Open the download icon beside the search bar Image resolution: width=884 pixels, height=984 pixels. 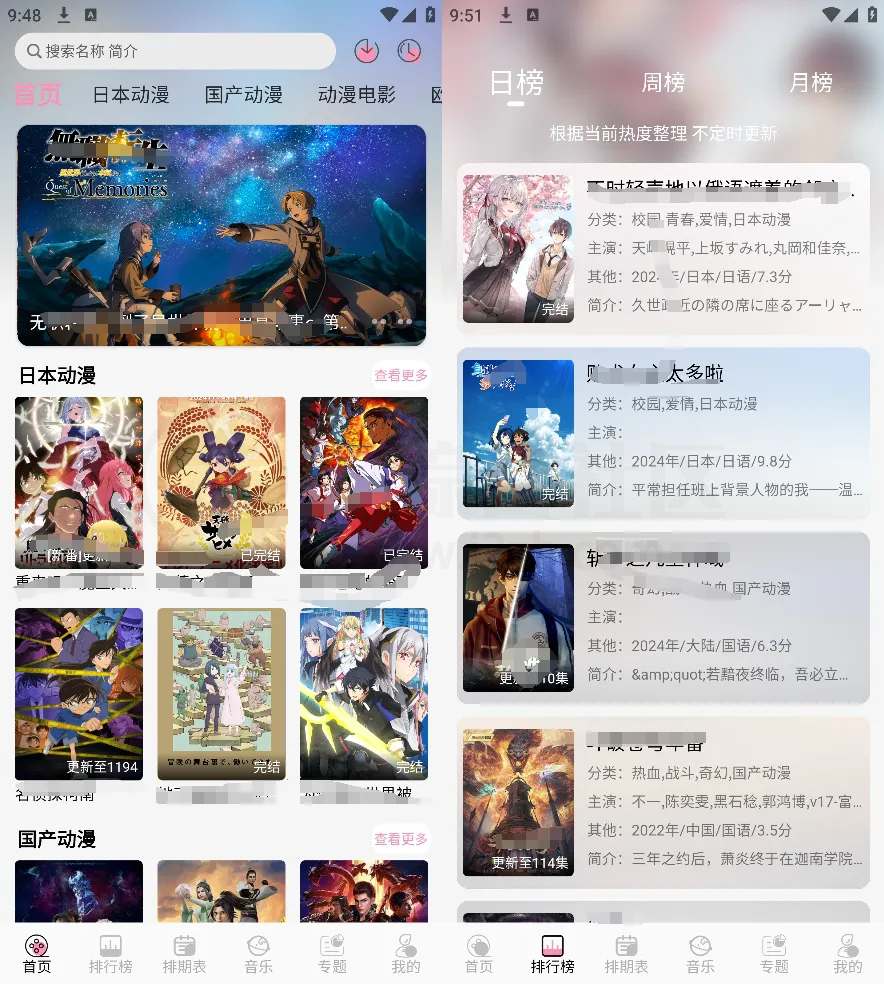tap(367, 51)
